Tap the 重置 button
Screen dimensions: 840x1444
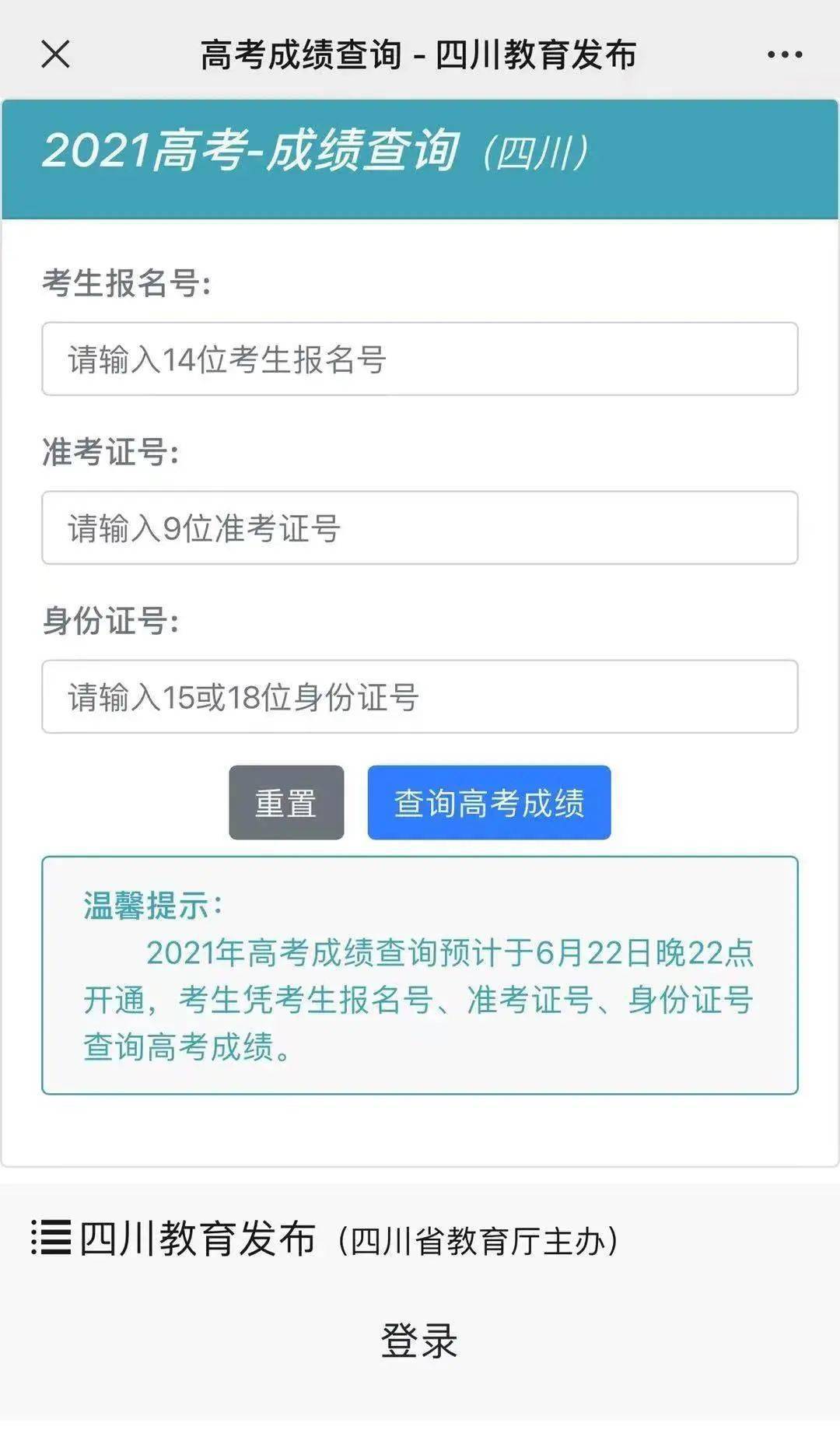click(286, 802)
